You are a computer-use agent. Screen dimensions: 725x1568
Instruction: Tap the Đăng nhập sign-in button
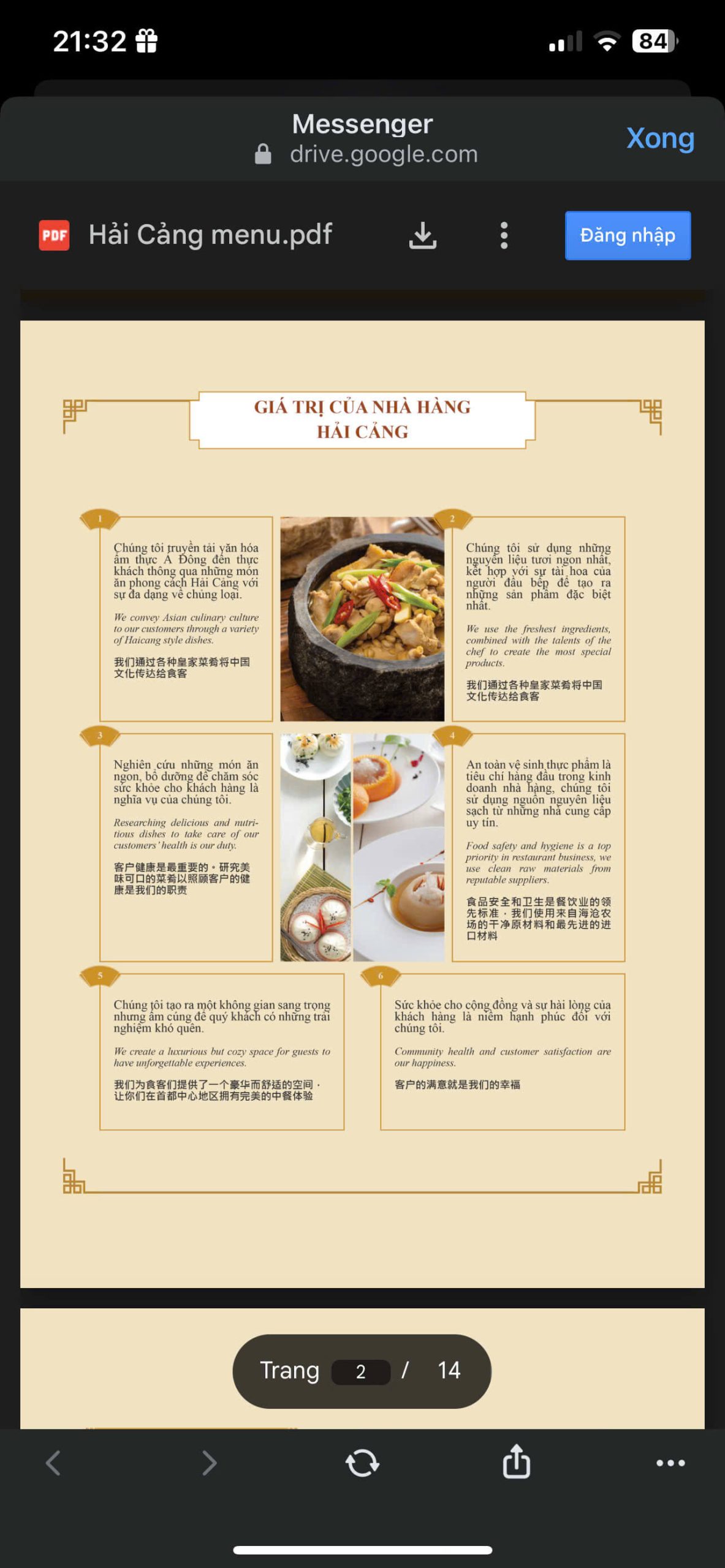(x=627, y=235)
